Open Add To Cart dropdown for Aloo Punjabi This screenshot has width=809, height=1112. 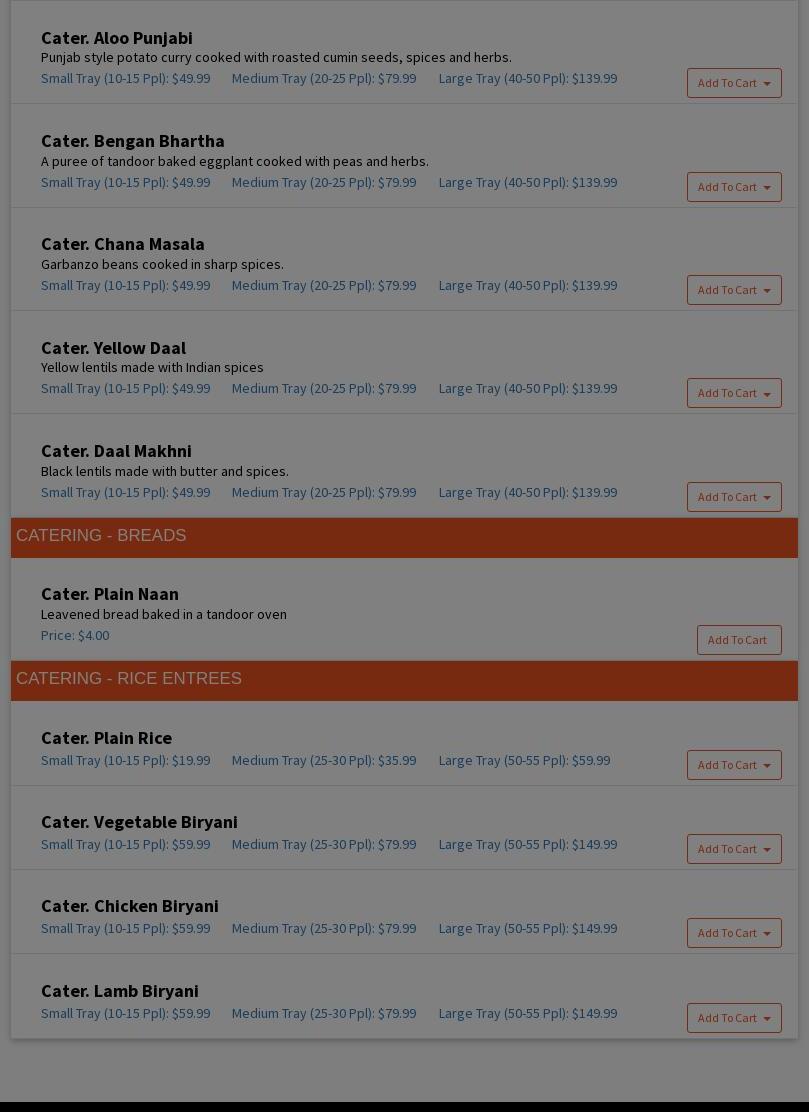[x=733, y=83]
